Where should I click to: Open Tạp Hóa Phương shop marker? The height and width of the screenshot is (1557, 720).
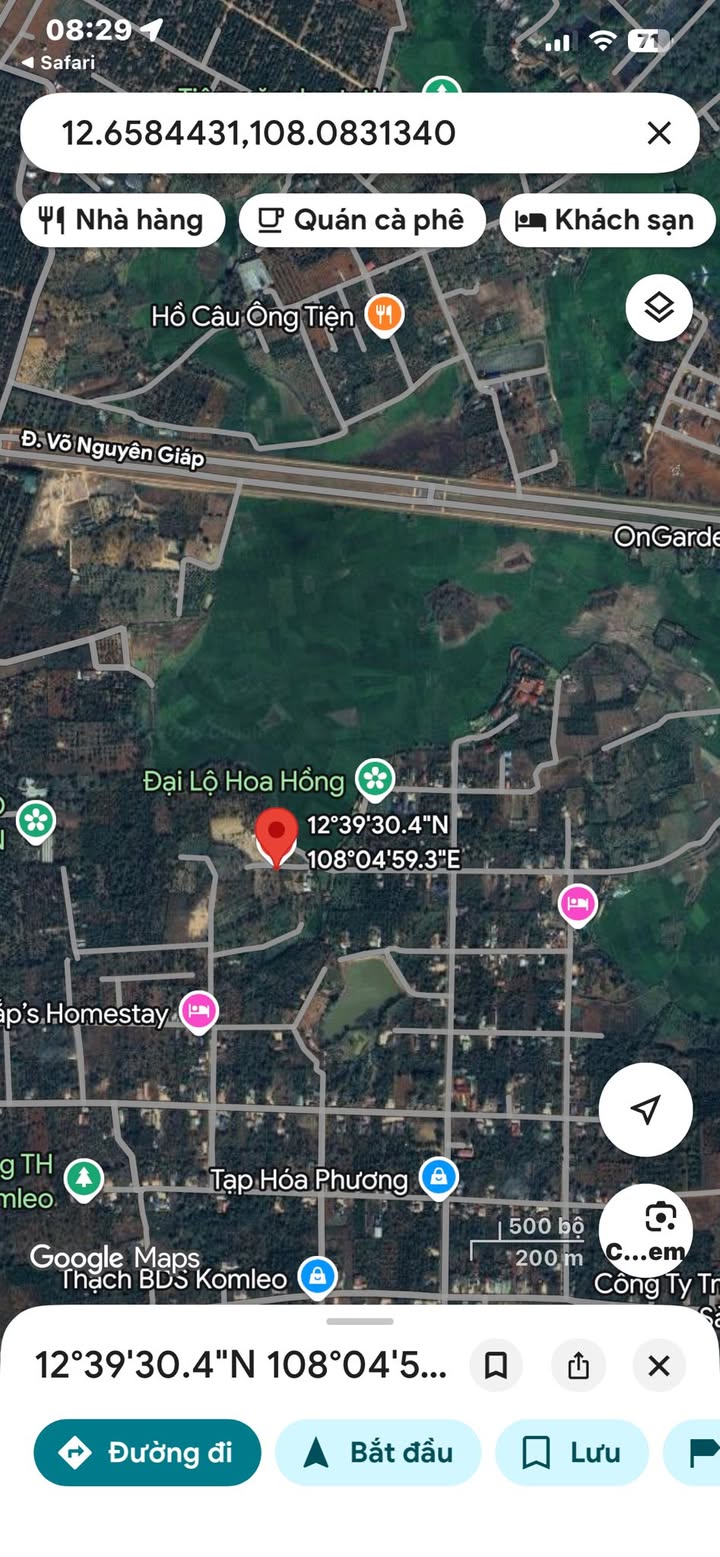tap(438, 1178)
